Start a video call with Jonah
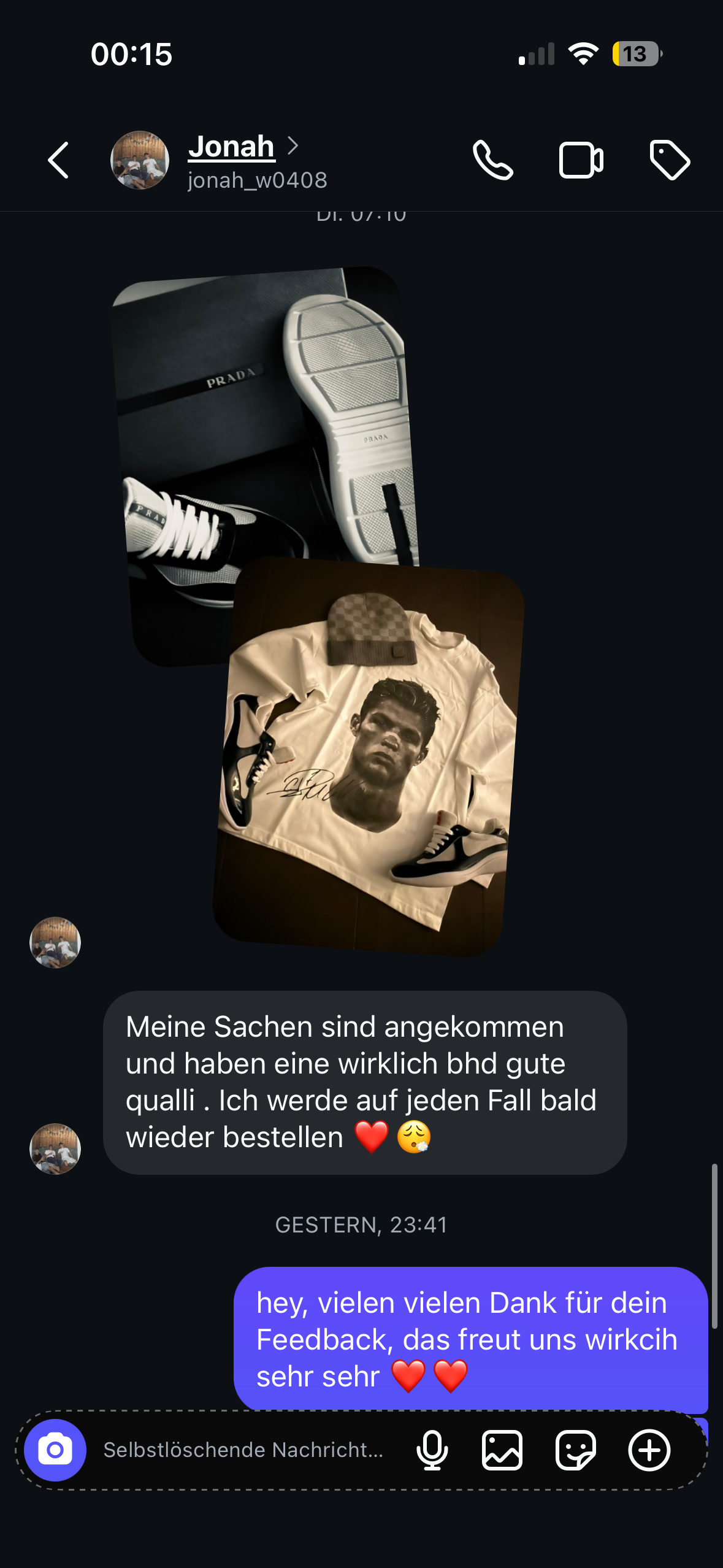This screenshot has width=723, height=1568. click(x=581, y=161)
